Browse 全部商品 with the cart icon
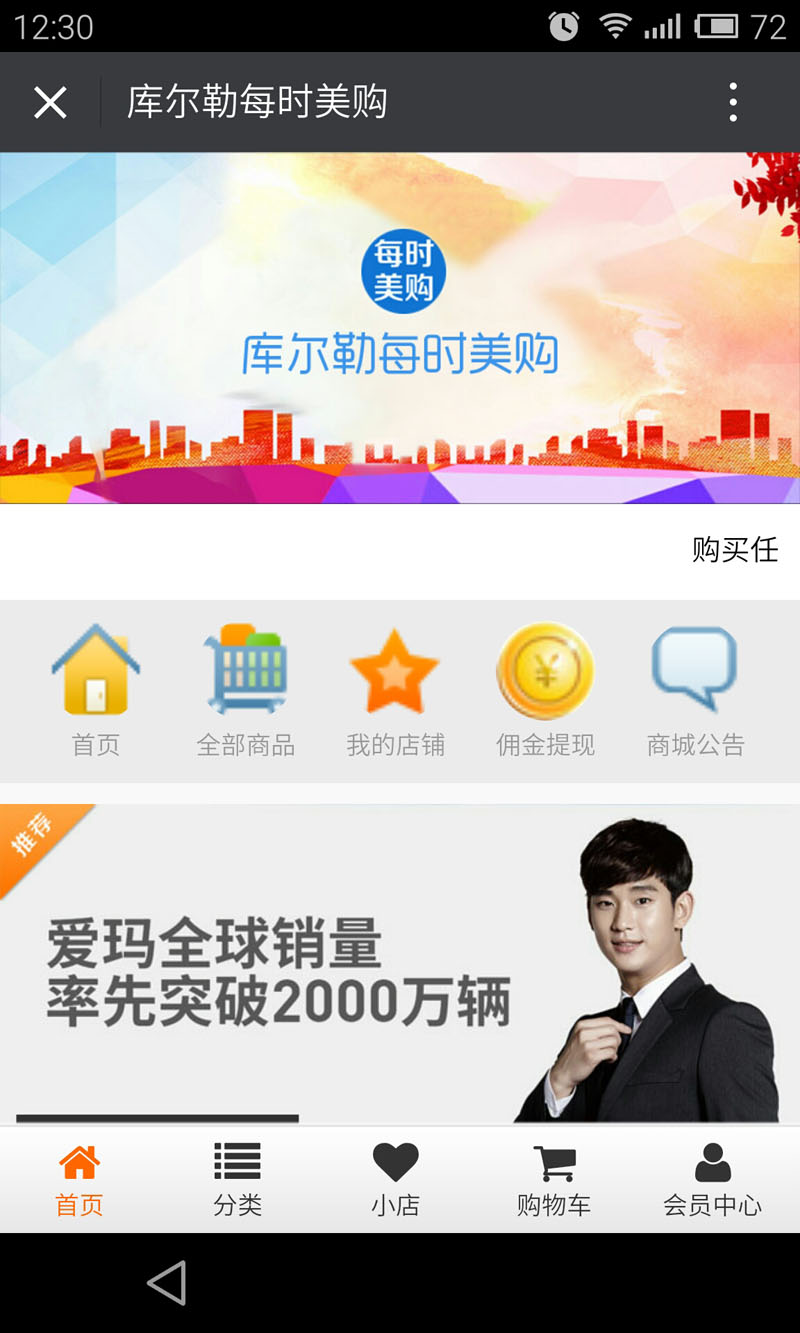The width and height of the screenshot is (800, 1333). [246, 690]
